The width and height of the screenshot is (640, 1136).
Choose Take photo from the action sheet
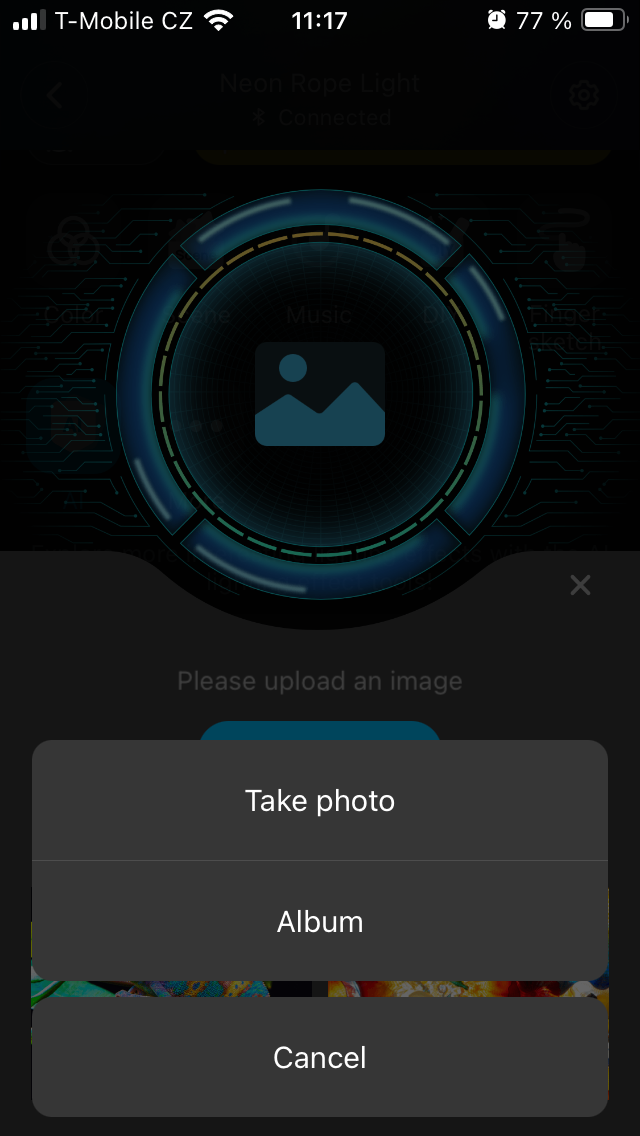click(x=320, y=801)
